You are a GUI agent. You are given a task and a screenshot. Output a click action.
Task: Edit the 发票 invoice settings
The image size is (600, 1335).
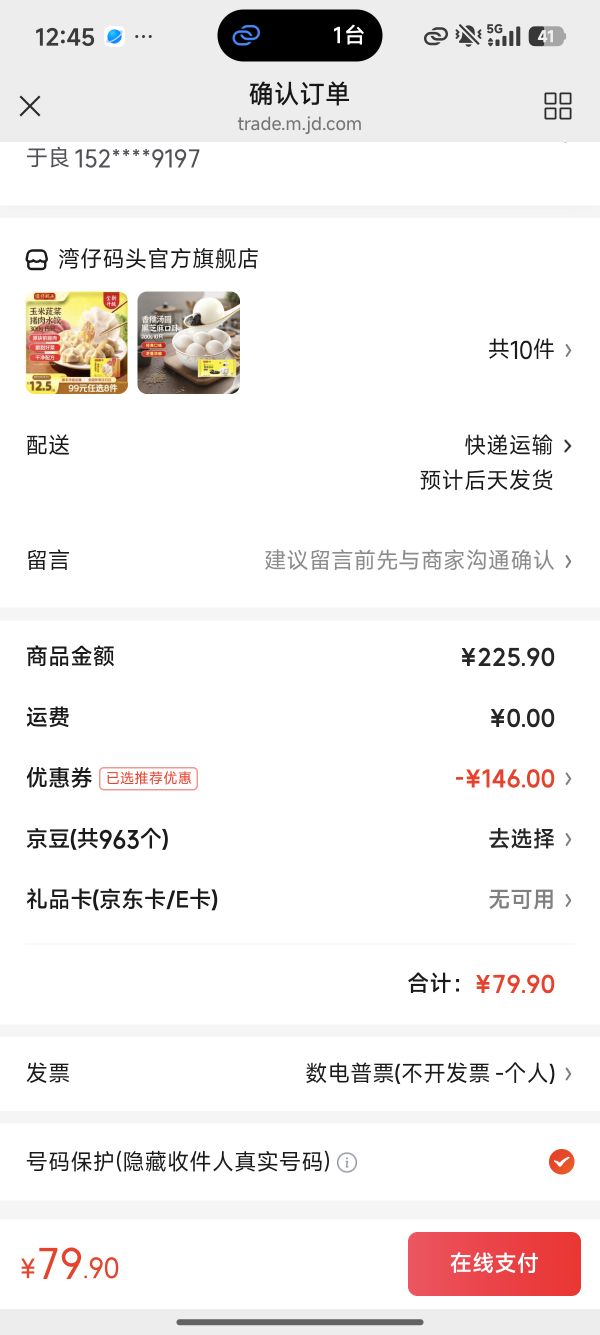(x=300, y=1074)
